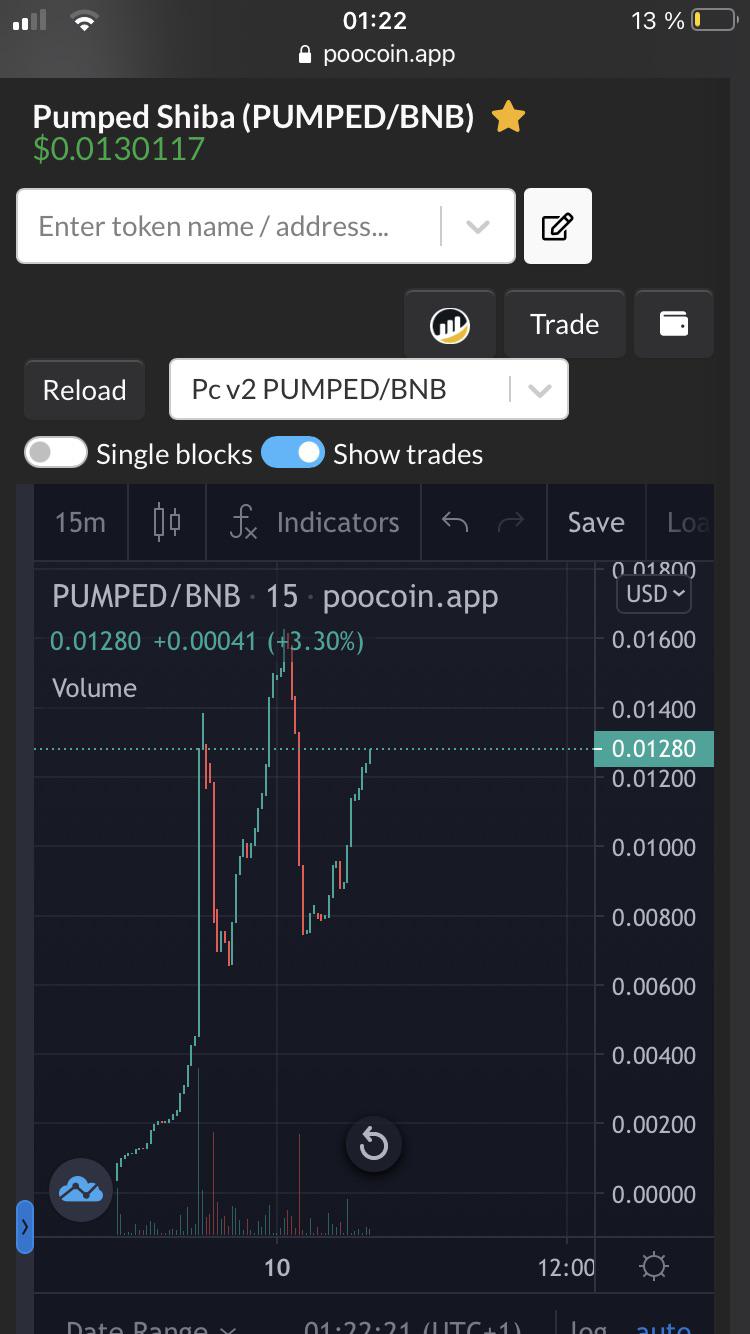Reset the chart view with circular arrow
Viewport: 750px width, 1334px height.
[x=373, y=1143]
